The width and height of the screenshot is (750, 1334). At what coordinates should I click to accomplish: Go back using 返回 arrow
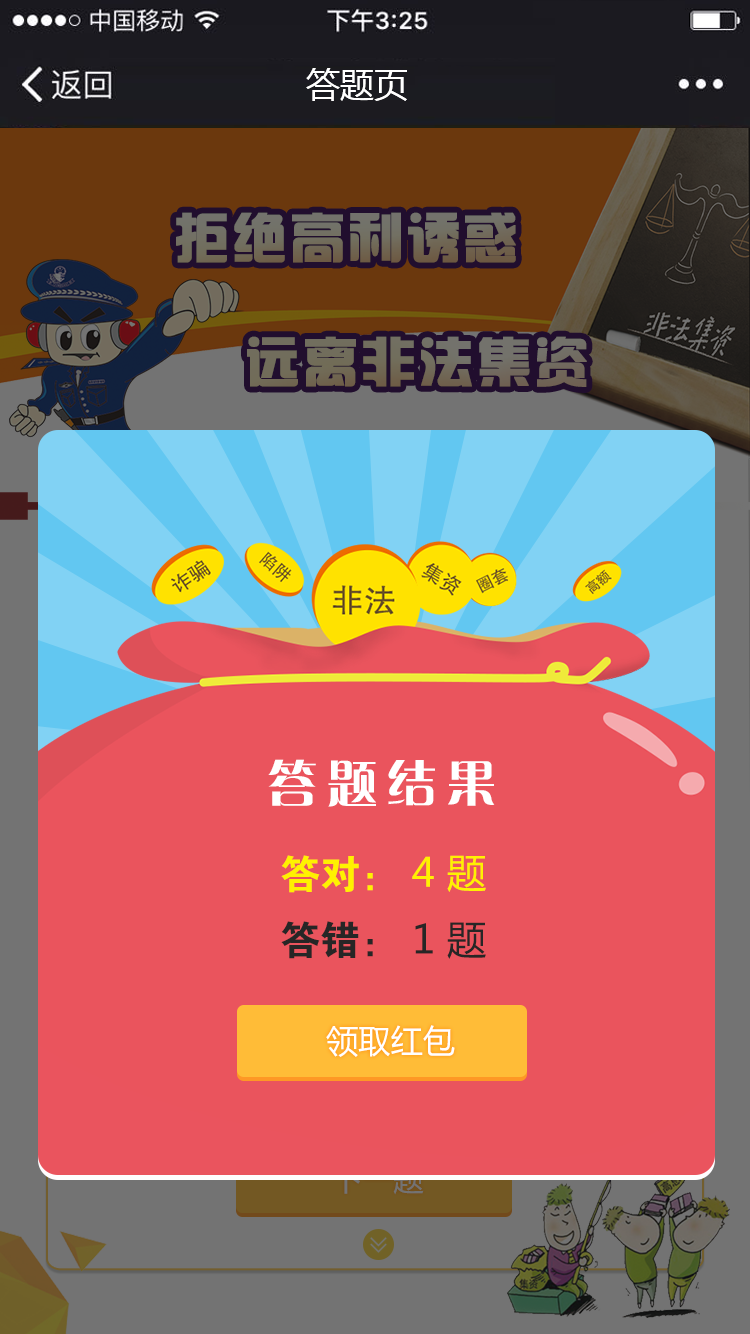pyautogui.click(x=64, y=85)
